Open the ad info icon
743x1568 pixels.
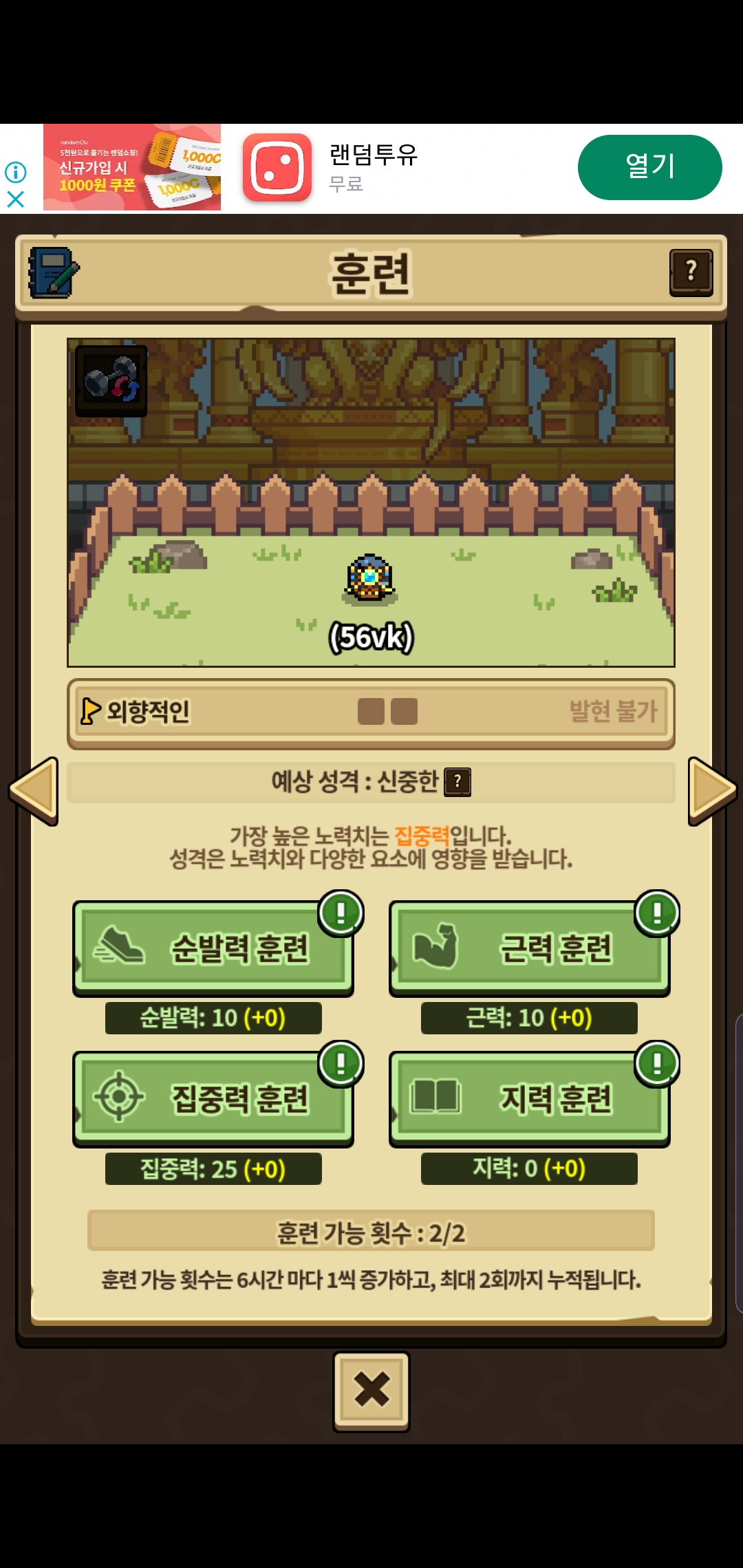(15, 171)
